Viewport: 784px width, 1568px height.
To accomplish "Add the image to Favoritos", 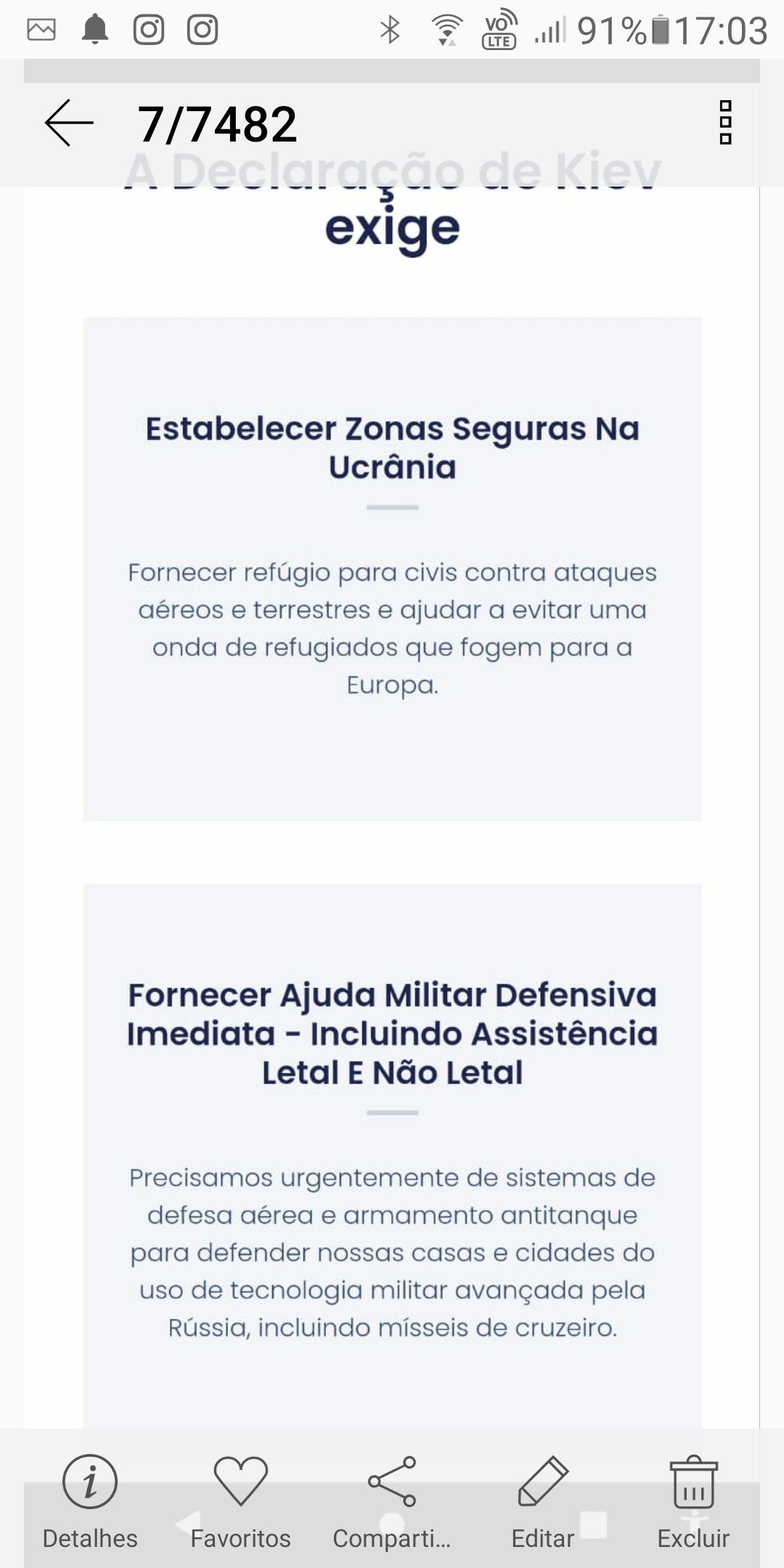I will (240, 1502).
